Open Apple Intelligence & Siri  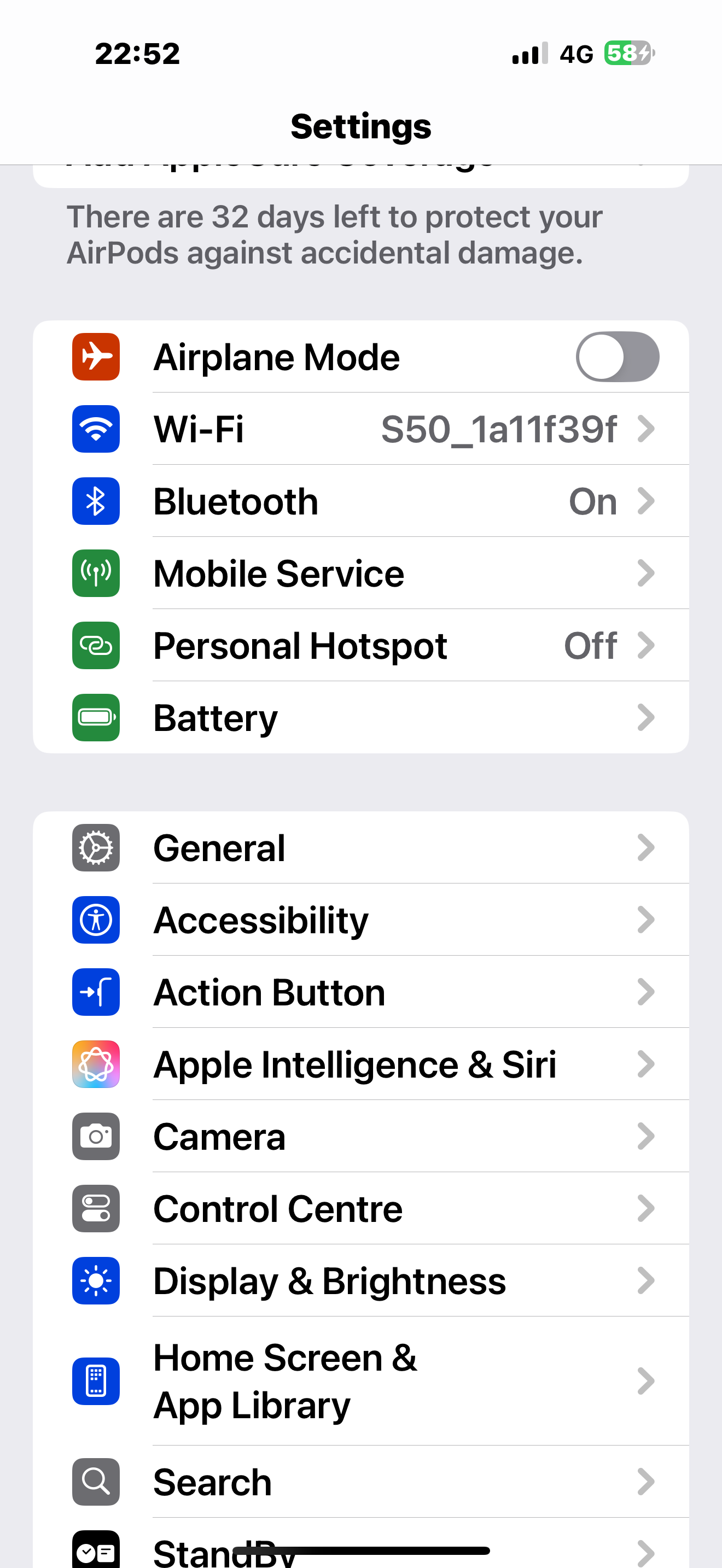coord(361,1064)
